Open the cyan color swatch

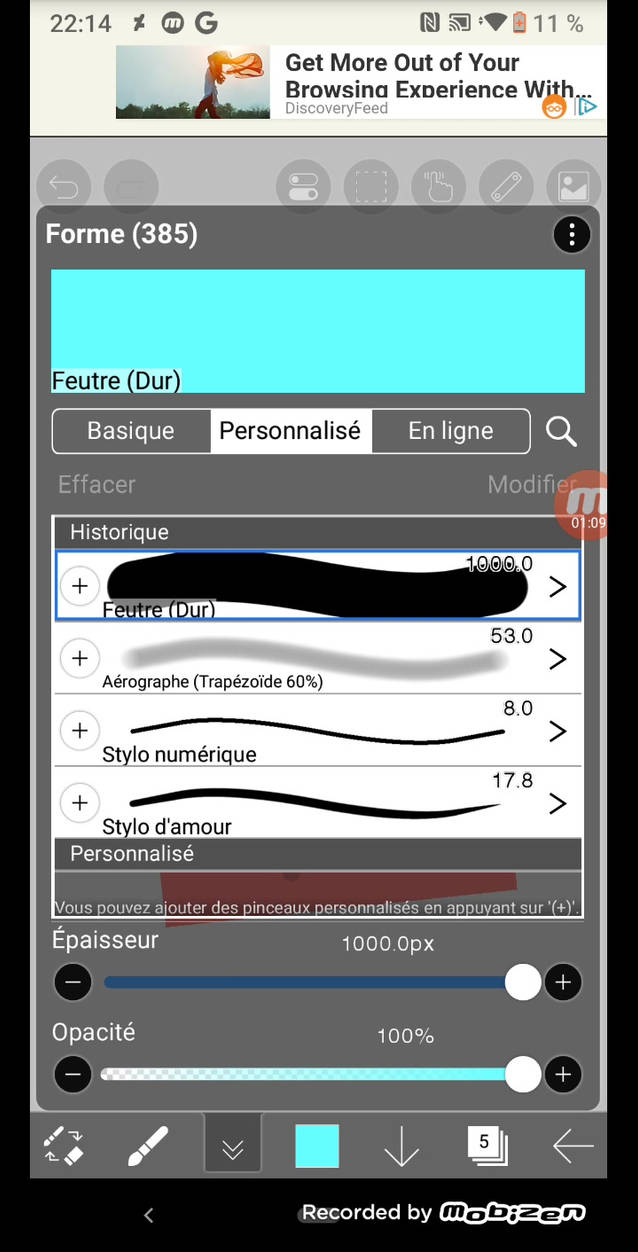317,1146
